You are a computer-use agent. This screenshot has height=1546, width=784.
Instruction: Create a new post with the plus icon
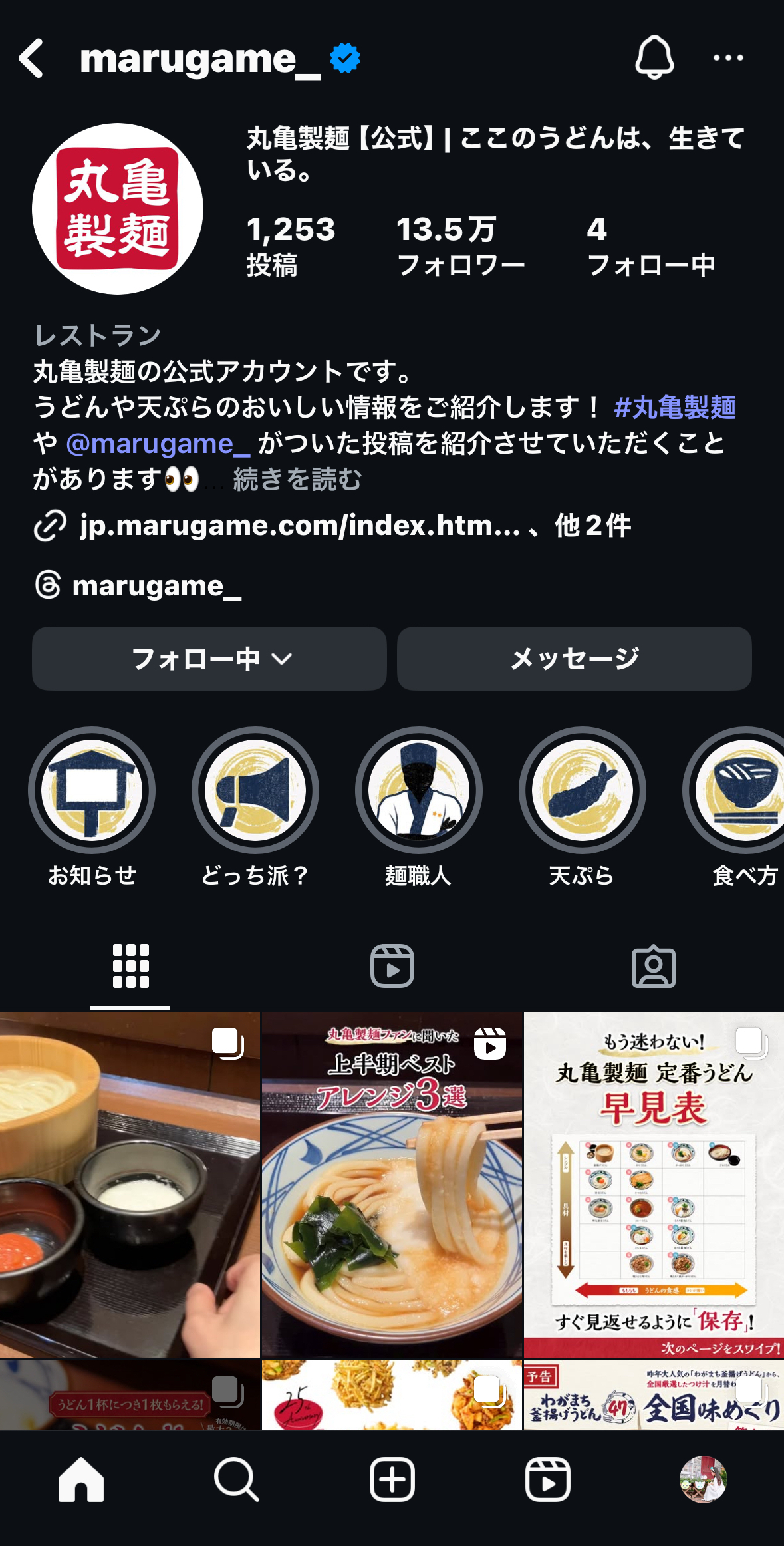point(392,1479)
